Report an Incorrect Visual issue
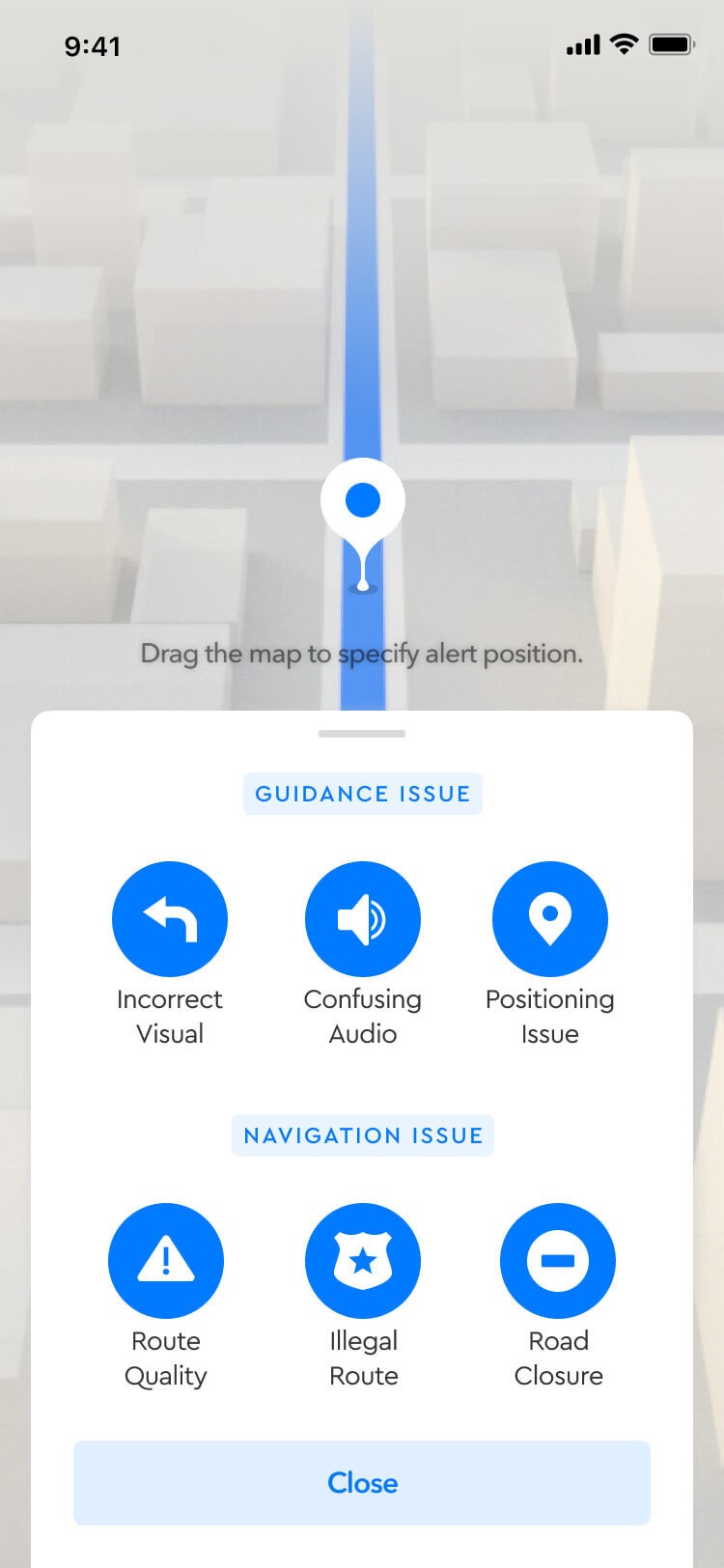Viewport: 724px width, 1568px height. click(170, 919)
